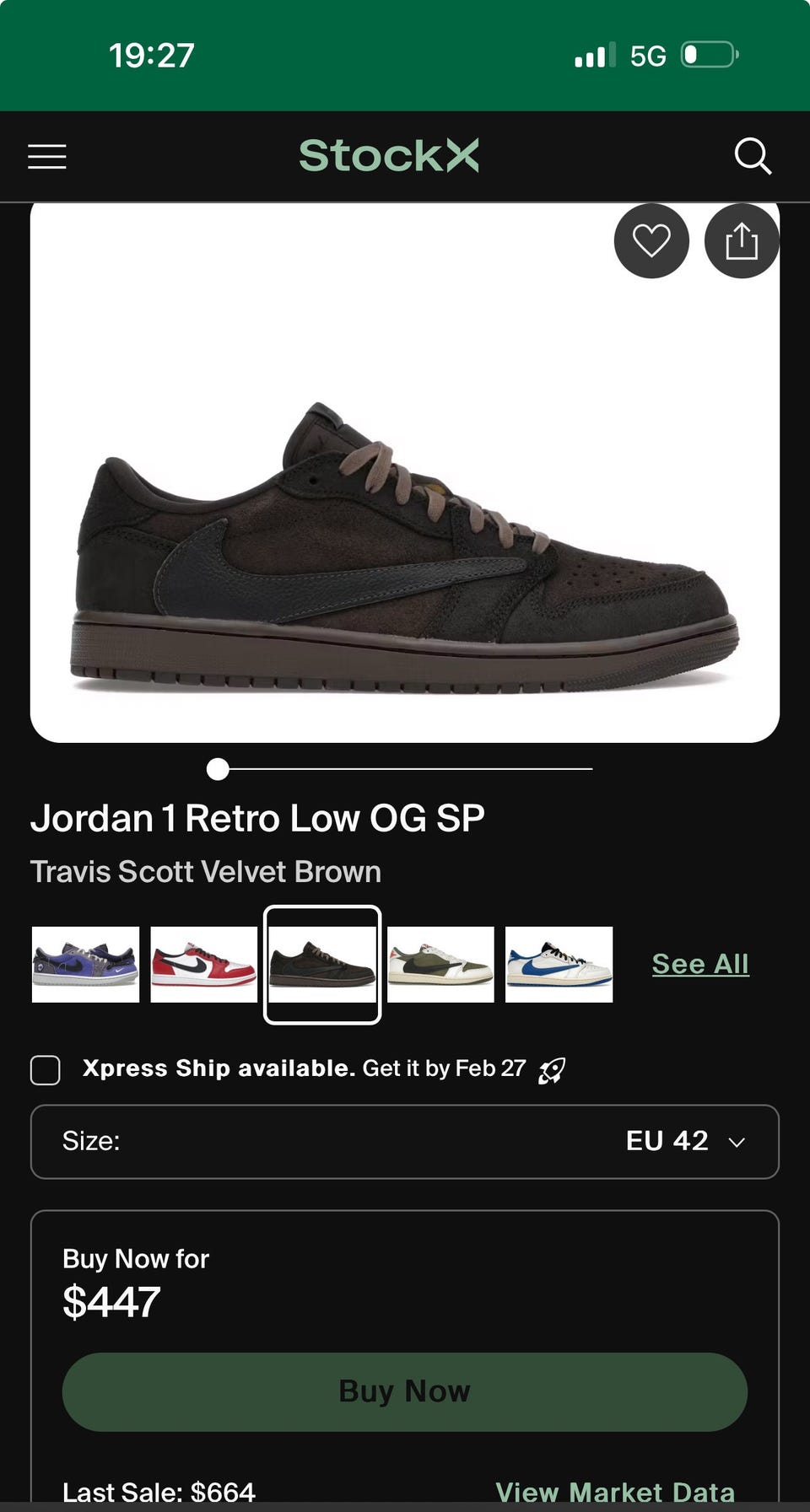Favorite this sneaker with the heart
This screenshot has height=1512, width=810.
point(651,241)
